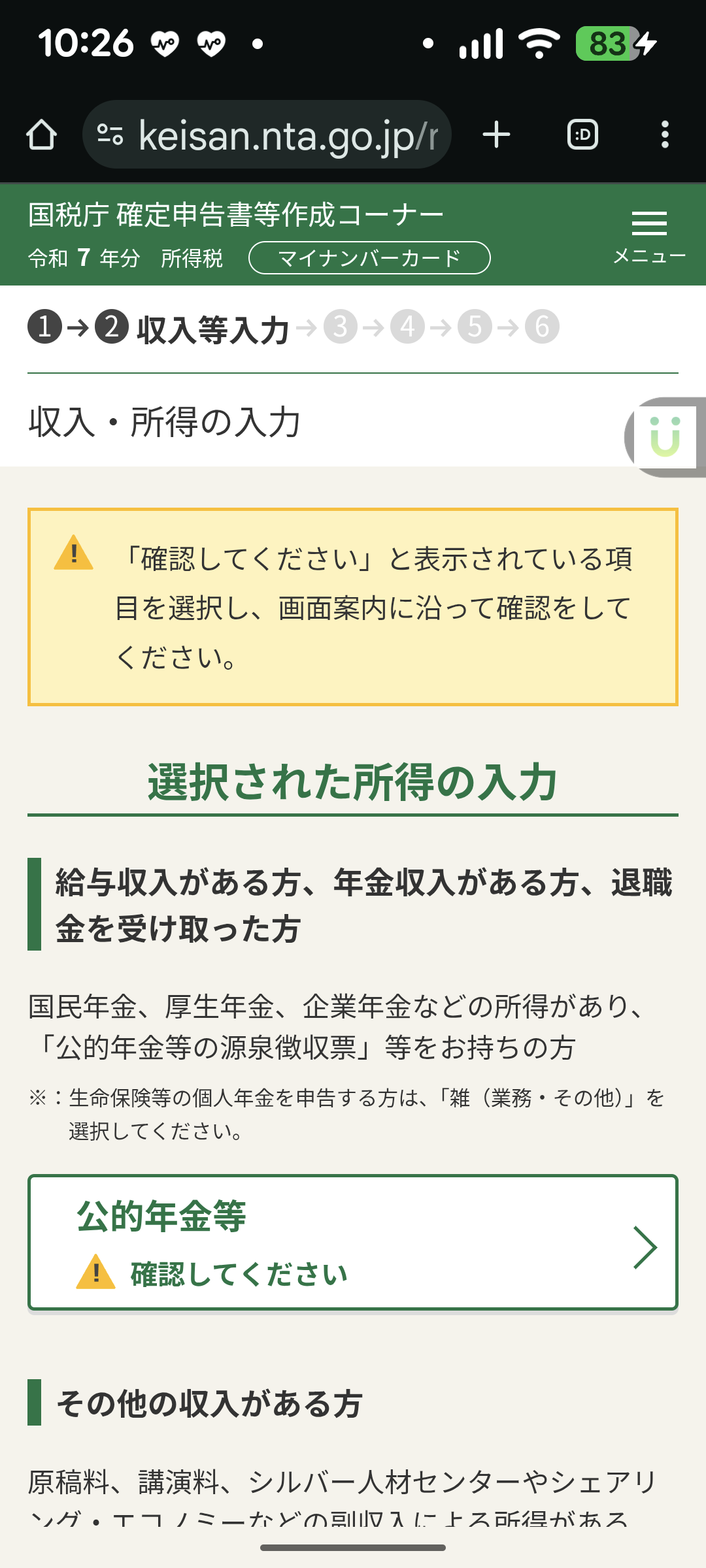Open the browser overflow menu

point(665,135)
